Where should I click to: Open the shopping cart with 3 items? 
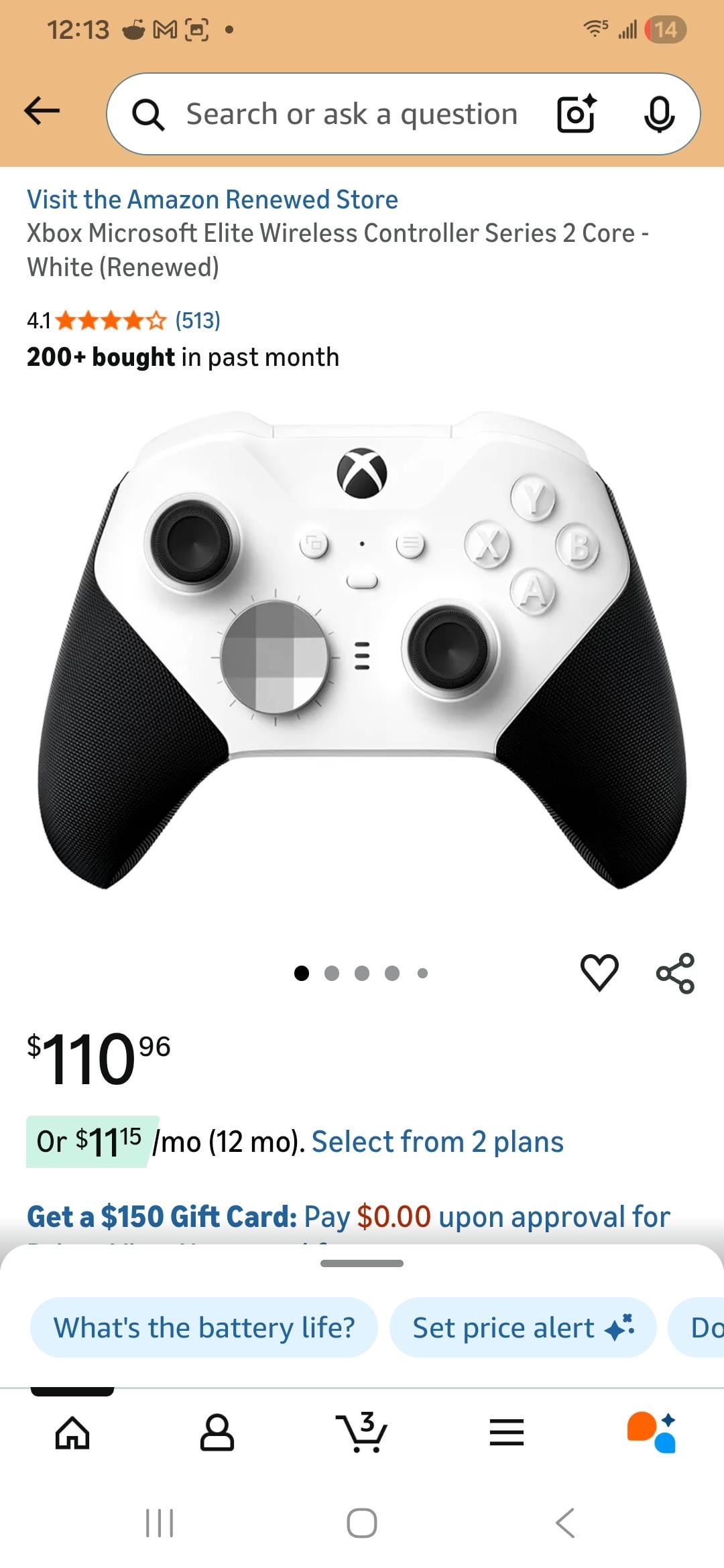point(362,1433)
